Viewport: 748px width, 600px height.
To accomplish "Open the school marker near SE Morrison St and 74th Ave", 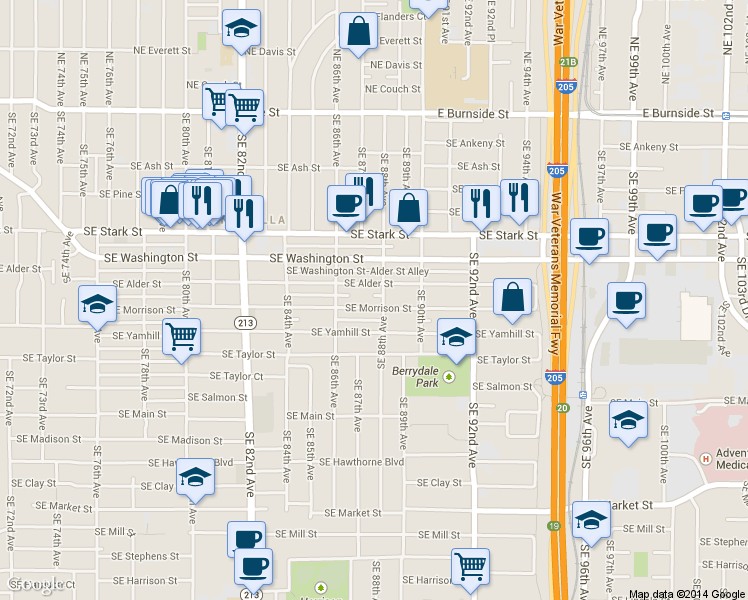I will [x=98, y=305].
